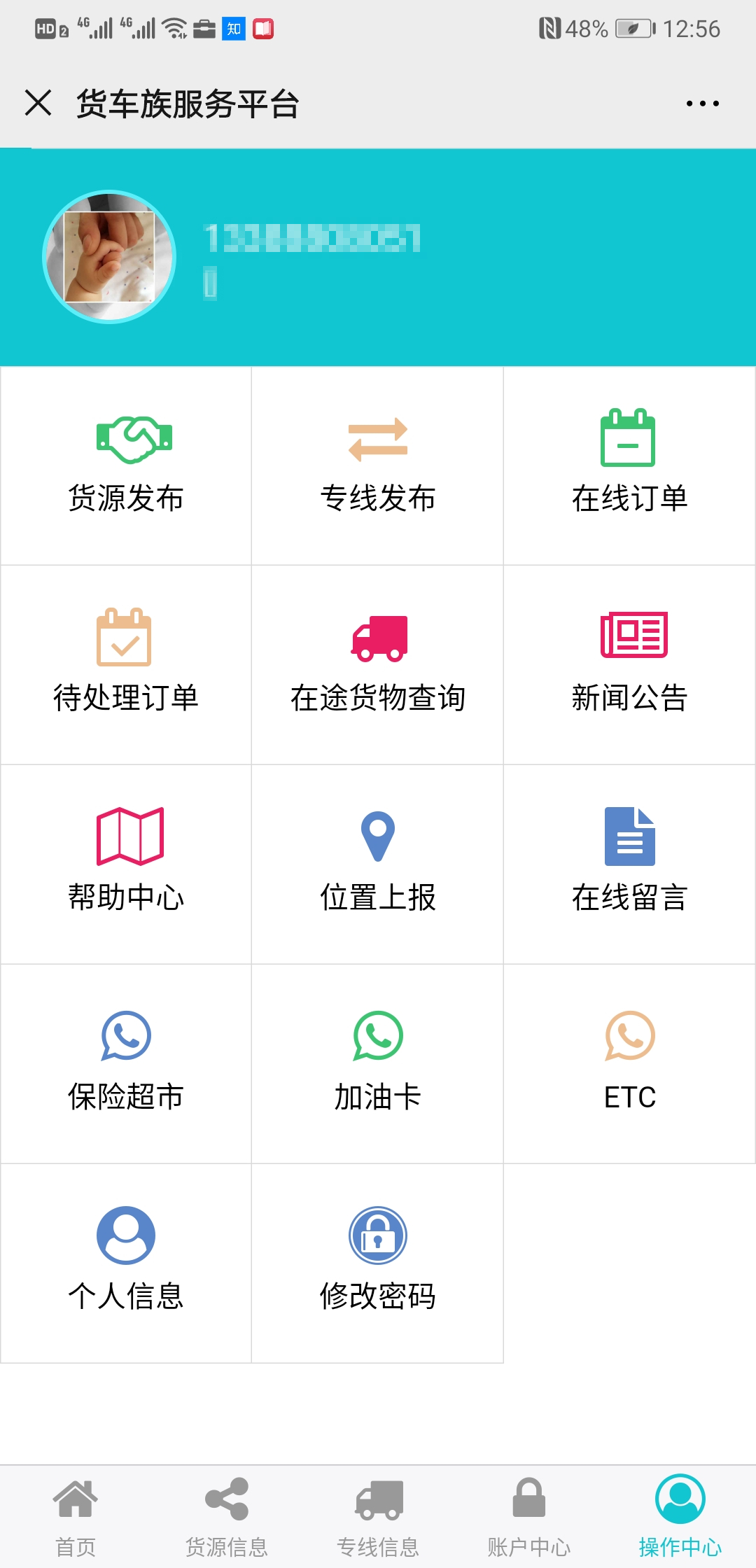This screenshot has height=1568, width=756.
Task: Go to the 专线信息 tab
Action: tap(378, 1516)
